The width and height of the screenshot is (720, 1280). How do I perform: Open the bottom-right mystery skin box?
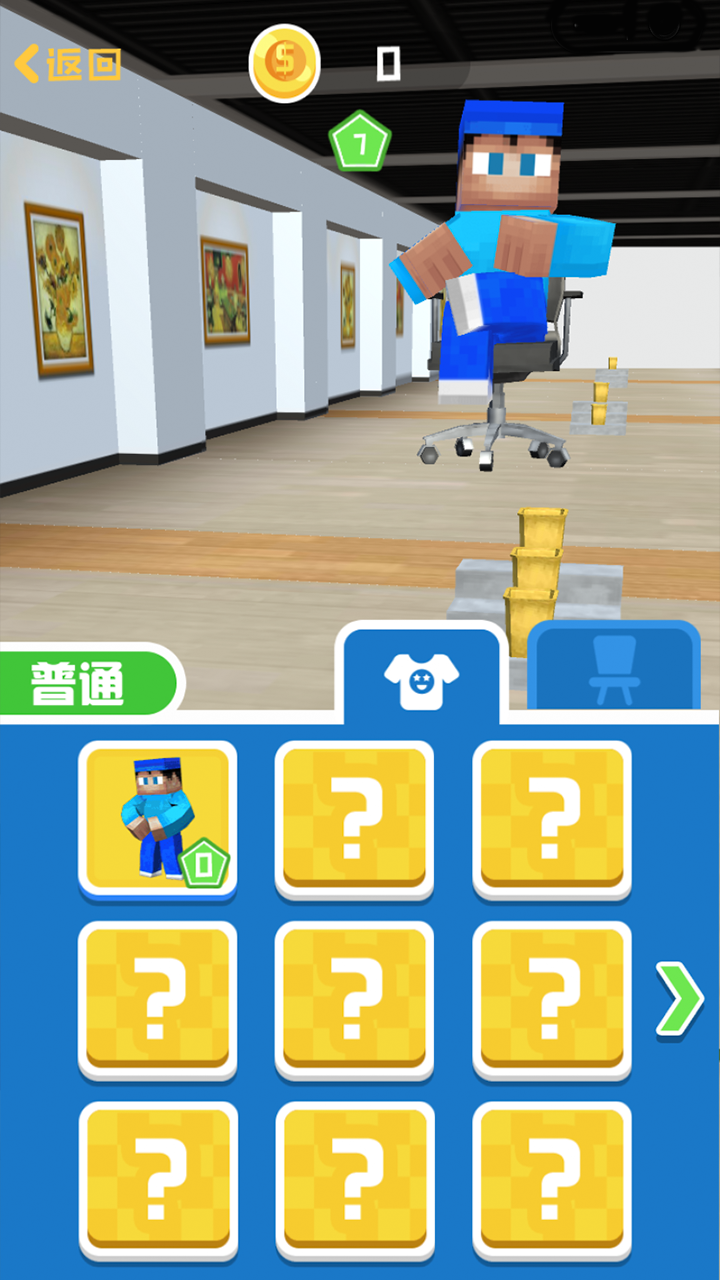point(552,1180)
